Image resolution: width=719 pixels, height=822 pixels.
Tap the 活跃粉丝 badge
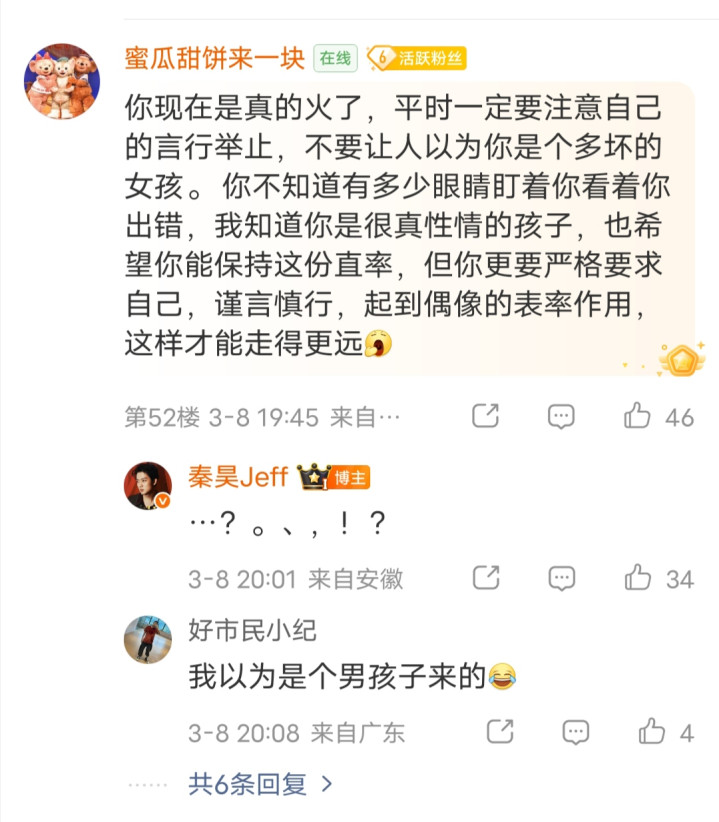[417, 58]
